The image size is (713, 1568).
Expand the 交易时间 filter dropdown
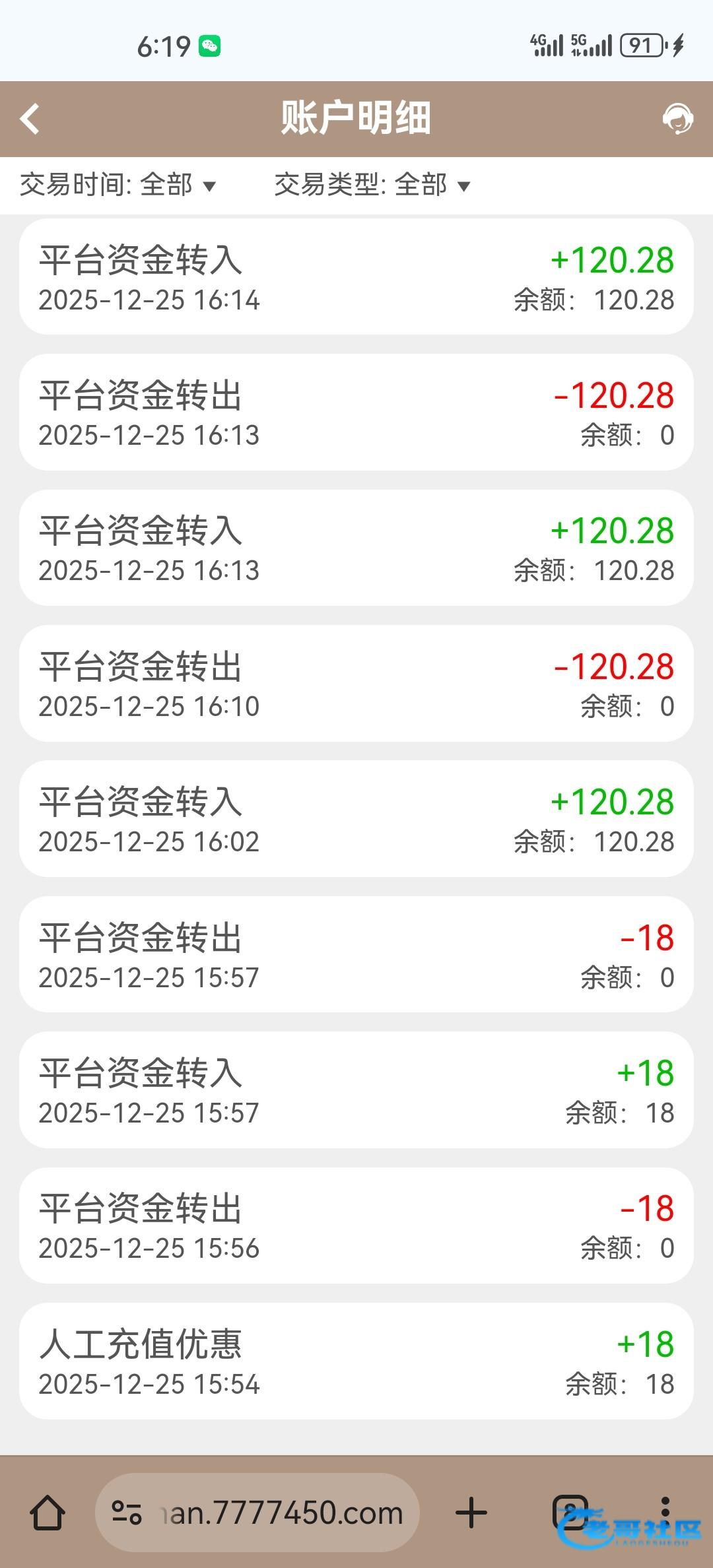point(118,185)
